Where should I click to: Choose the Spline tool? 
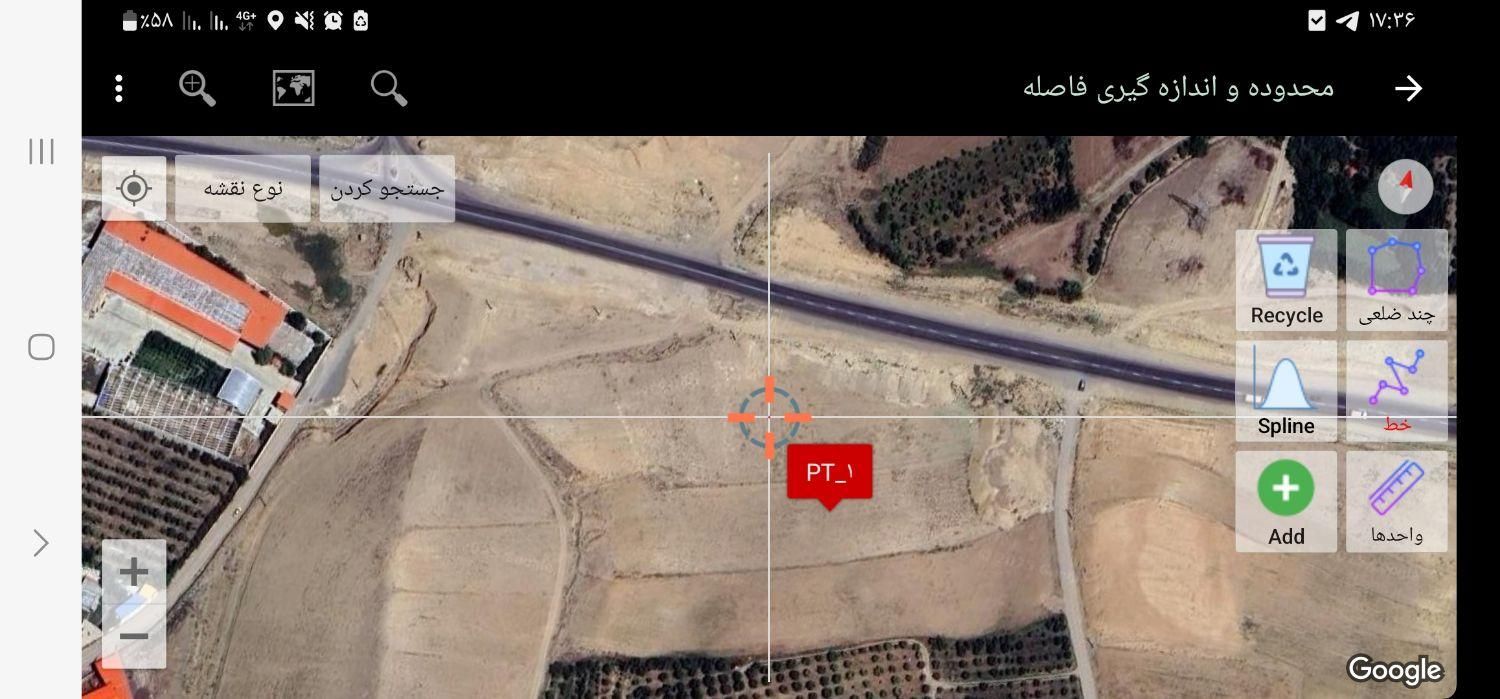pyautogui.click(x=1286, y=391)
